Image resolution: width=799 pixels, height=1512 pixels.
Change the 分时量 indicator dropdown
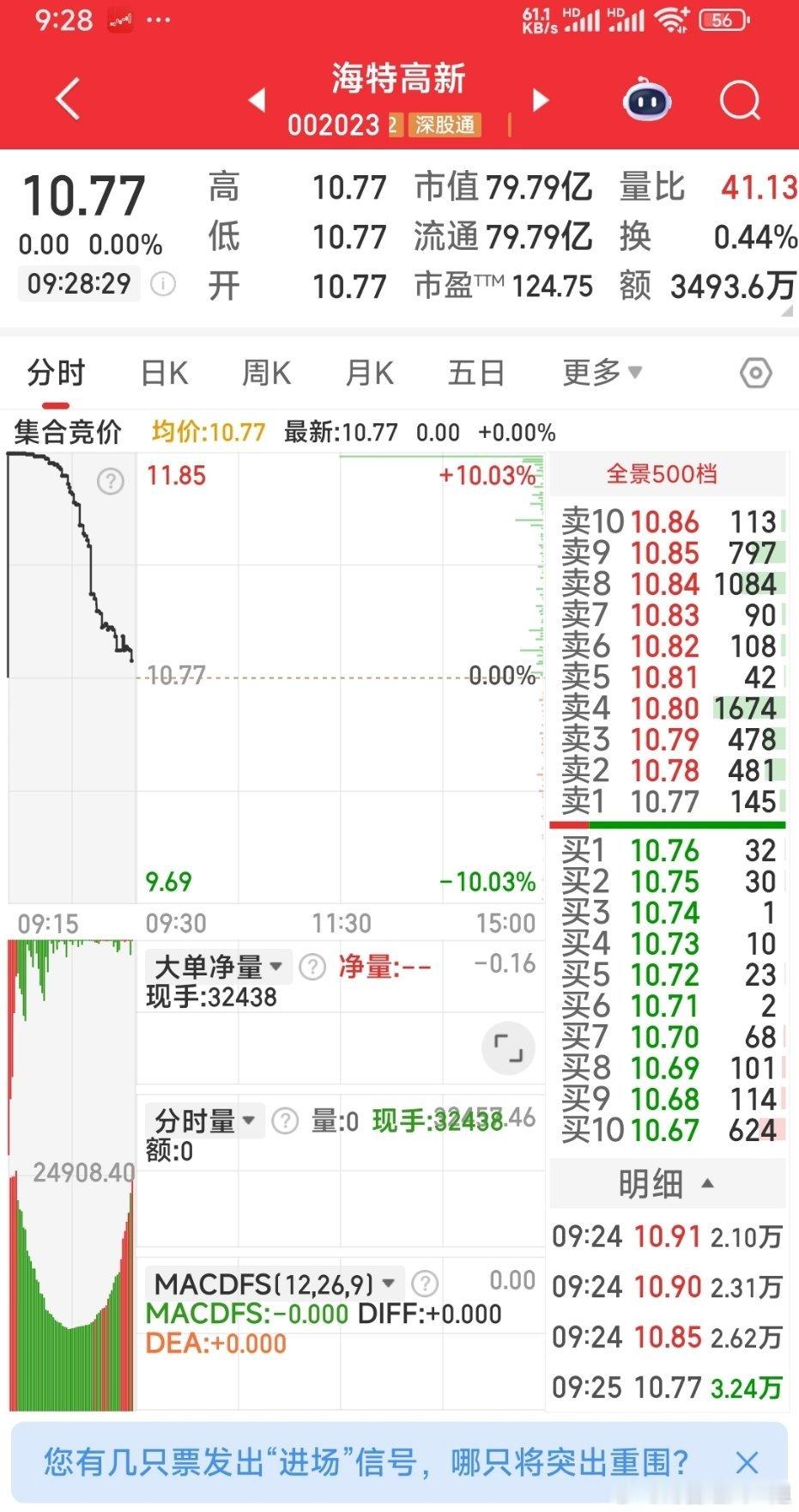[205, 1120]
